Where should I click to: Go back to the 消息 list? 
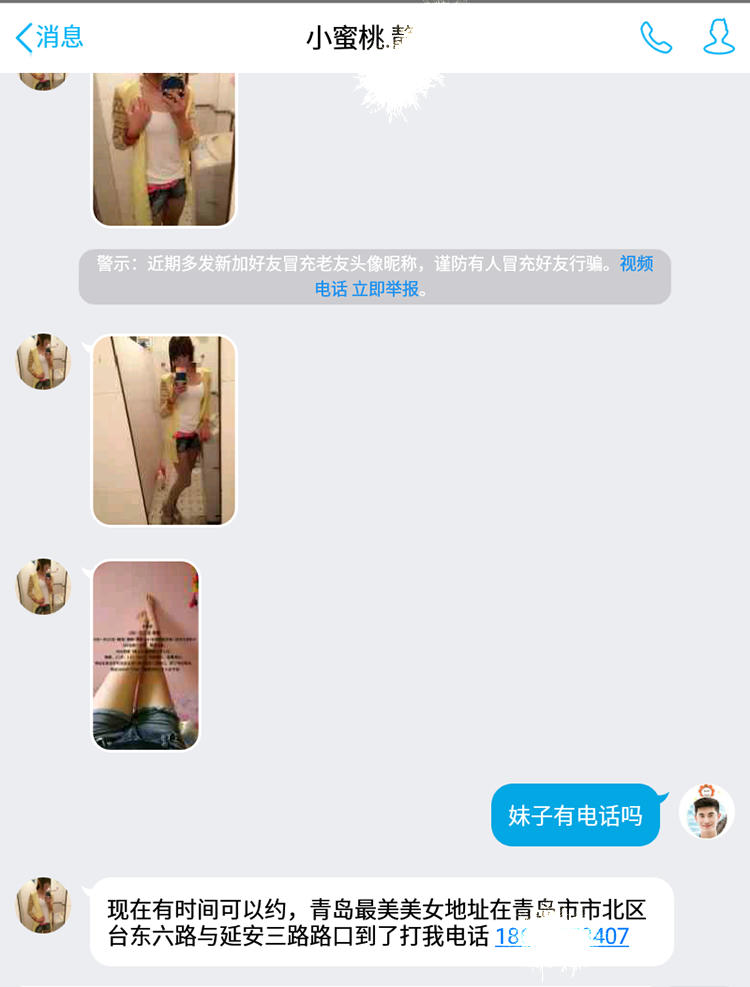[48, 38]
